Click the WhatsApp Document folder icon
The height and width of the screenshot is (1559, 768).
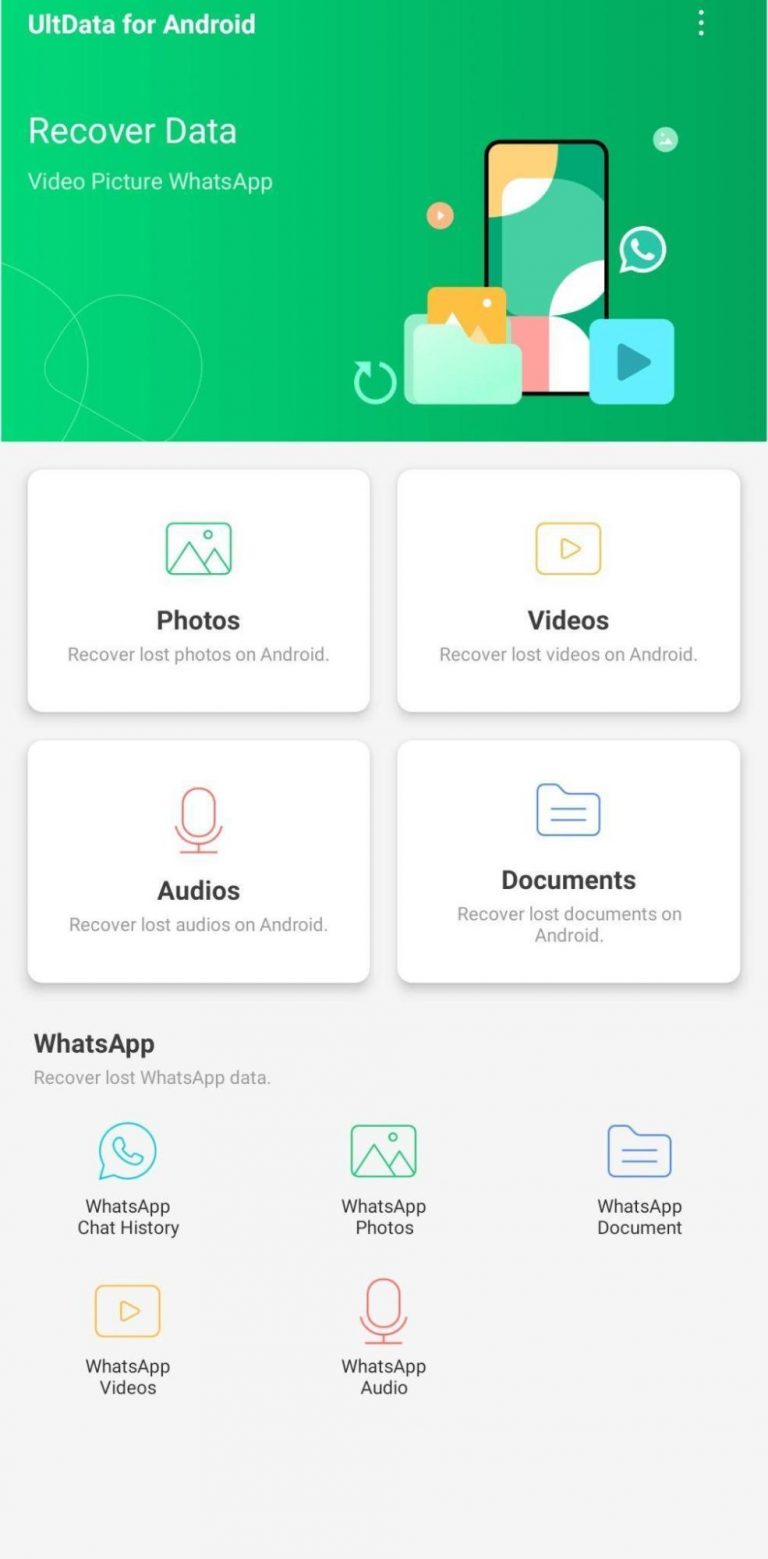[x=639, y=1152]
